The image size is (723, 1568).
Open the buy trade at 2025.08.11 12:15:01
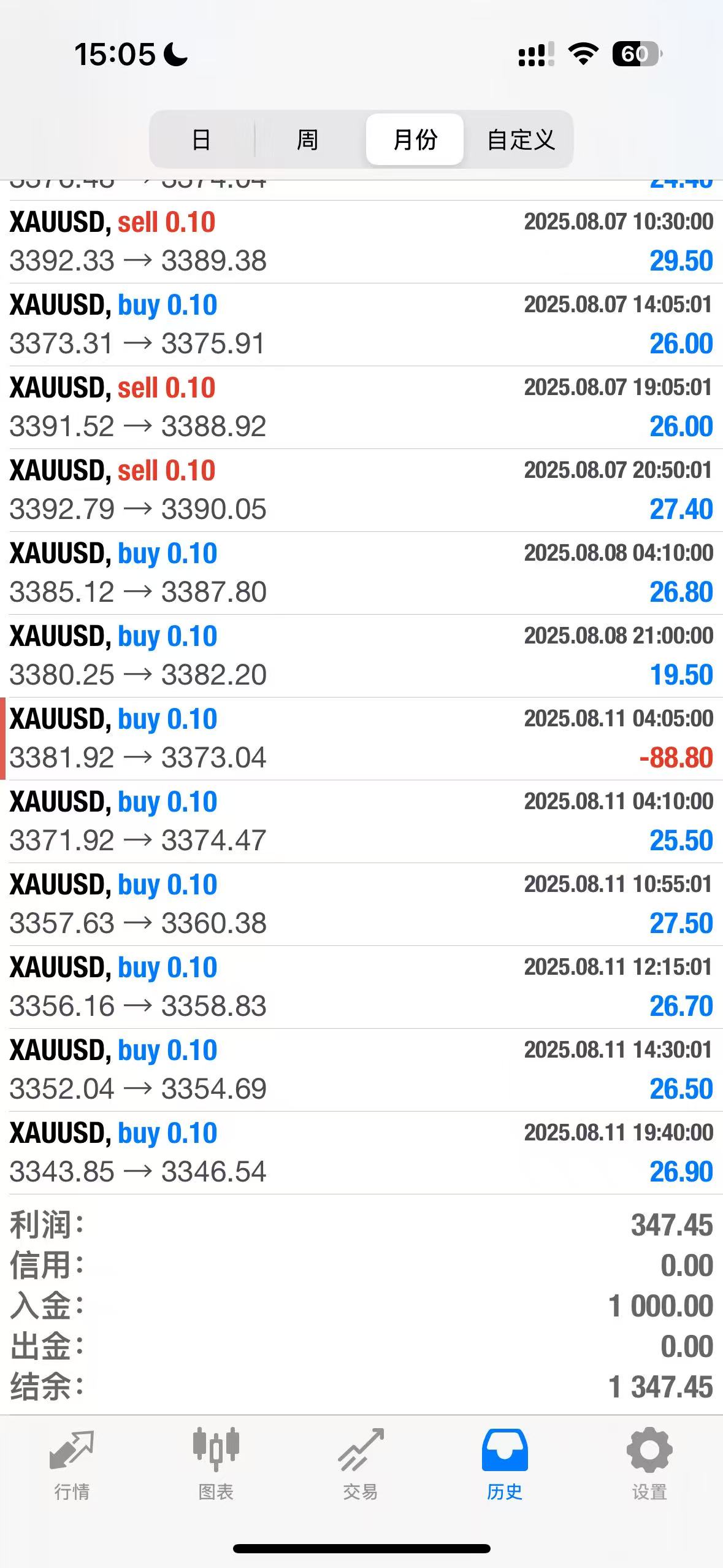361,987
